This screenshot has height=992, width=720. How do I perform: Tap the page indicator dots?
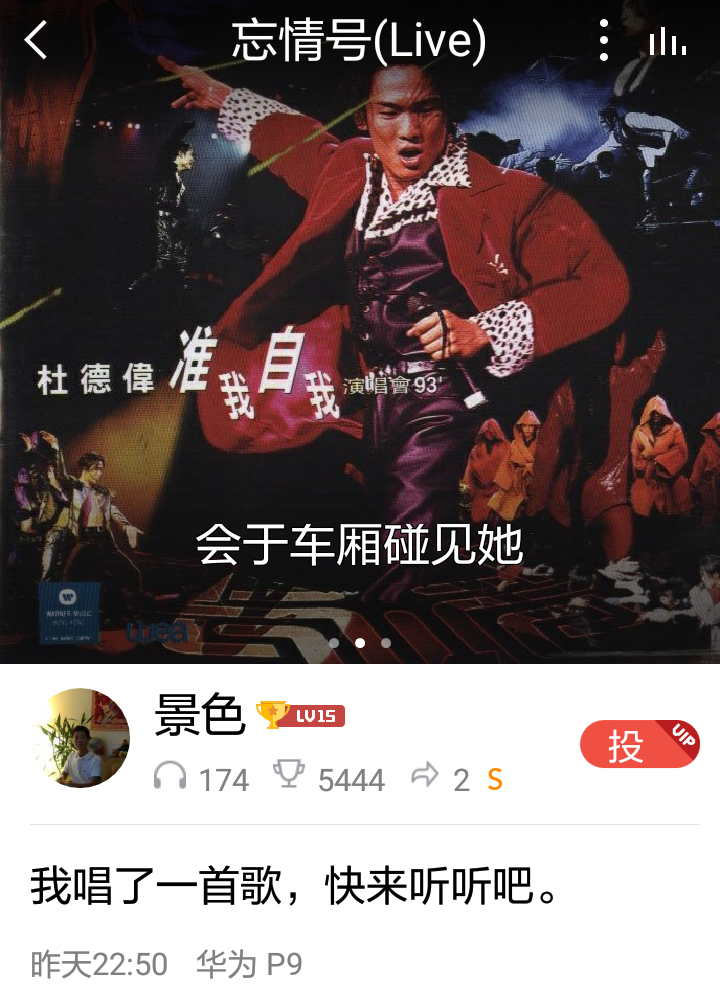click(x=360, y=643)
